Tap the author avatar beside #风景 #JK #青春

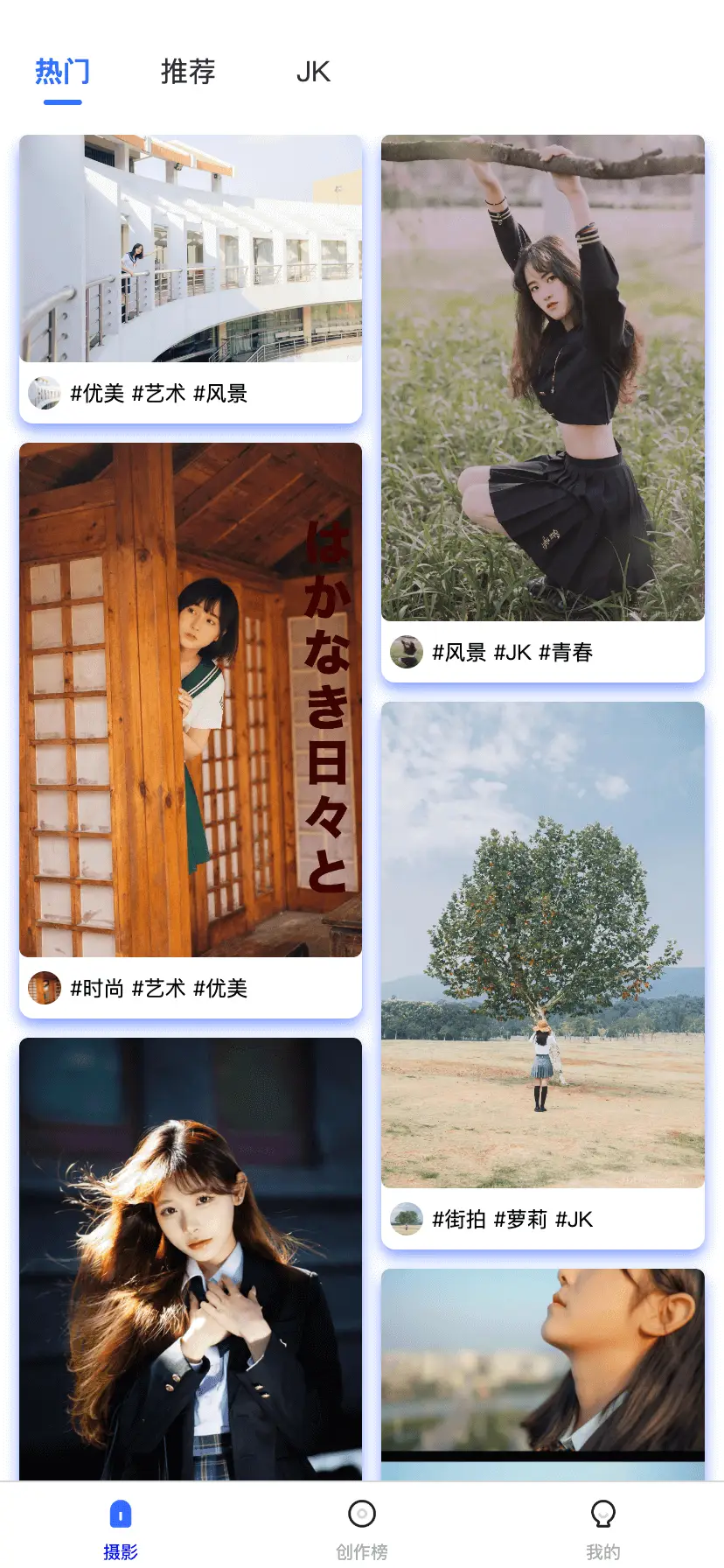coord(407,652)
